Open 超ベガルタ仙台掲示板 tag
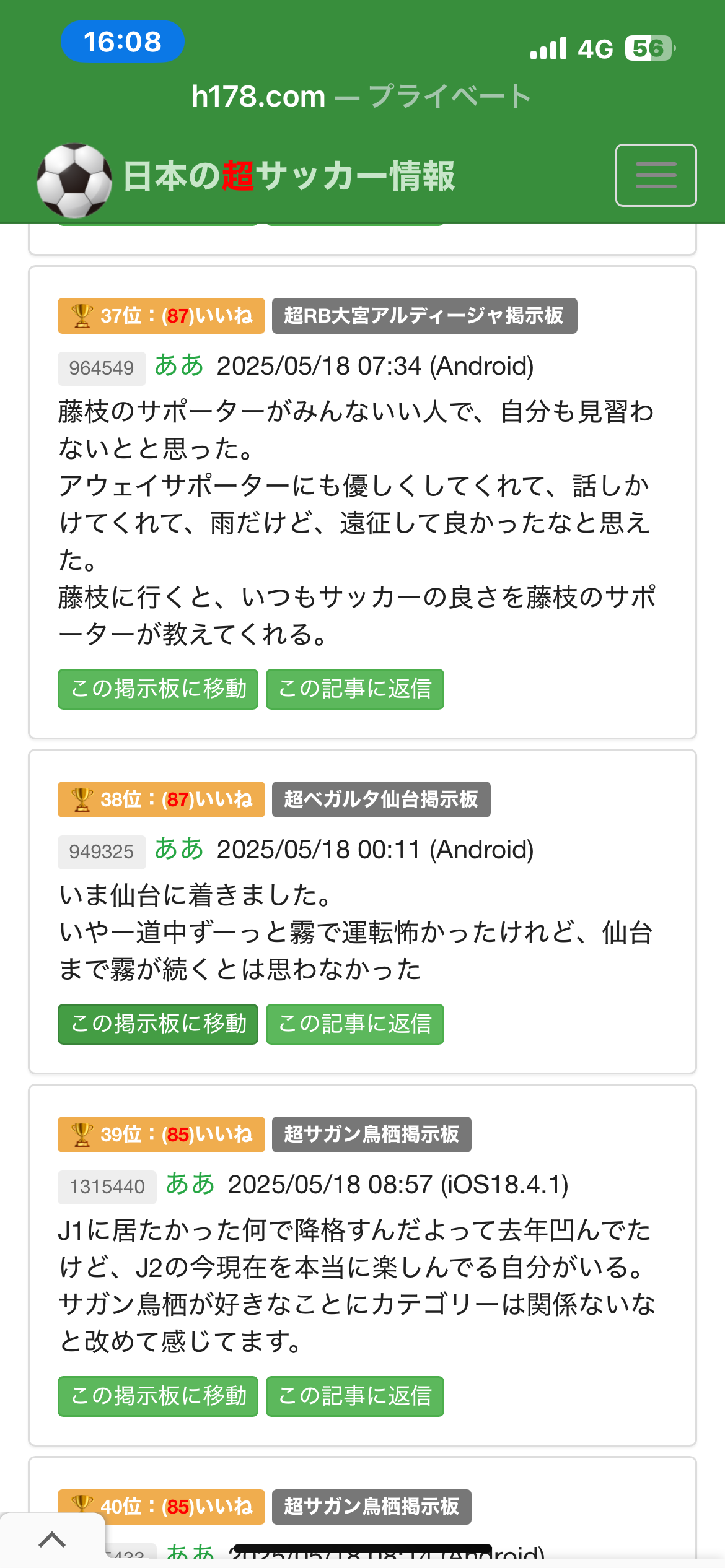Image resolution: width=725 pixels, height=1568 pixels. pyautogui.click(x=380, y=799)
